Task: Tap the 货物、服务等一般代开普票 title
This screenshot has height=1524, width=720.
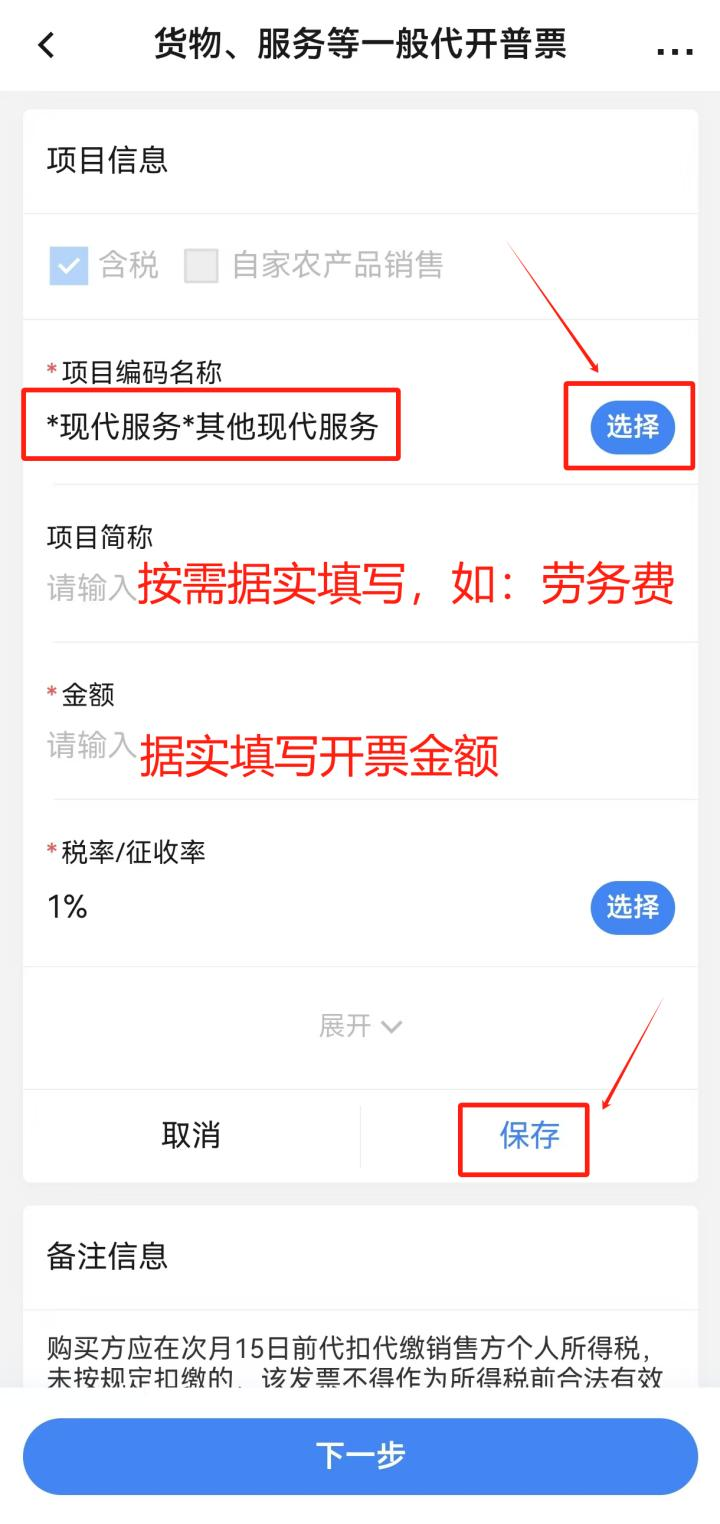Action: click(x=360, y=47)
